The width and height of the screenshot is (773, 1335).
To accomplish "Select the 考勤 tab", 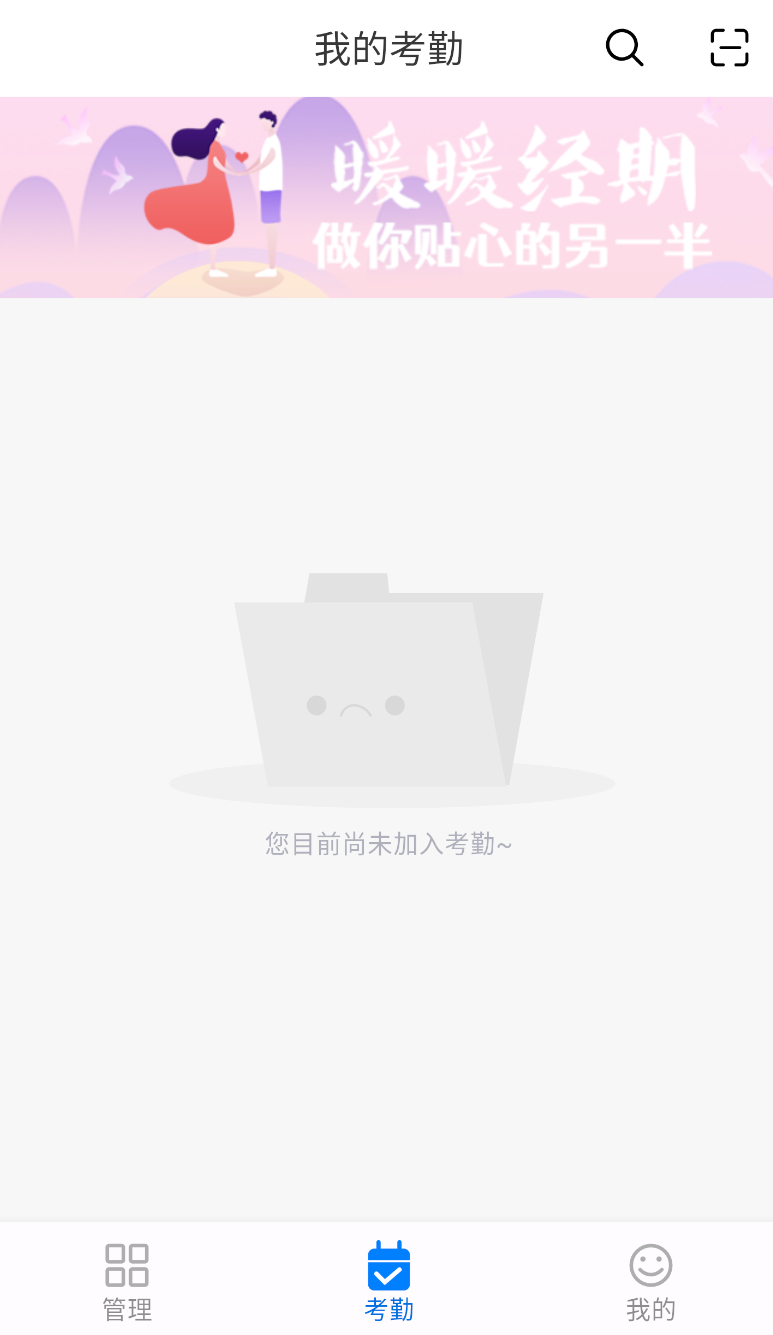I will click(x=388, y=1281).
